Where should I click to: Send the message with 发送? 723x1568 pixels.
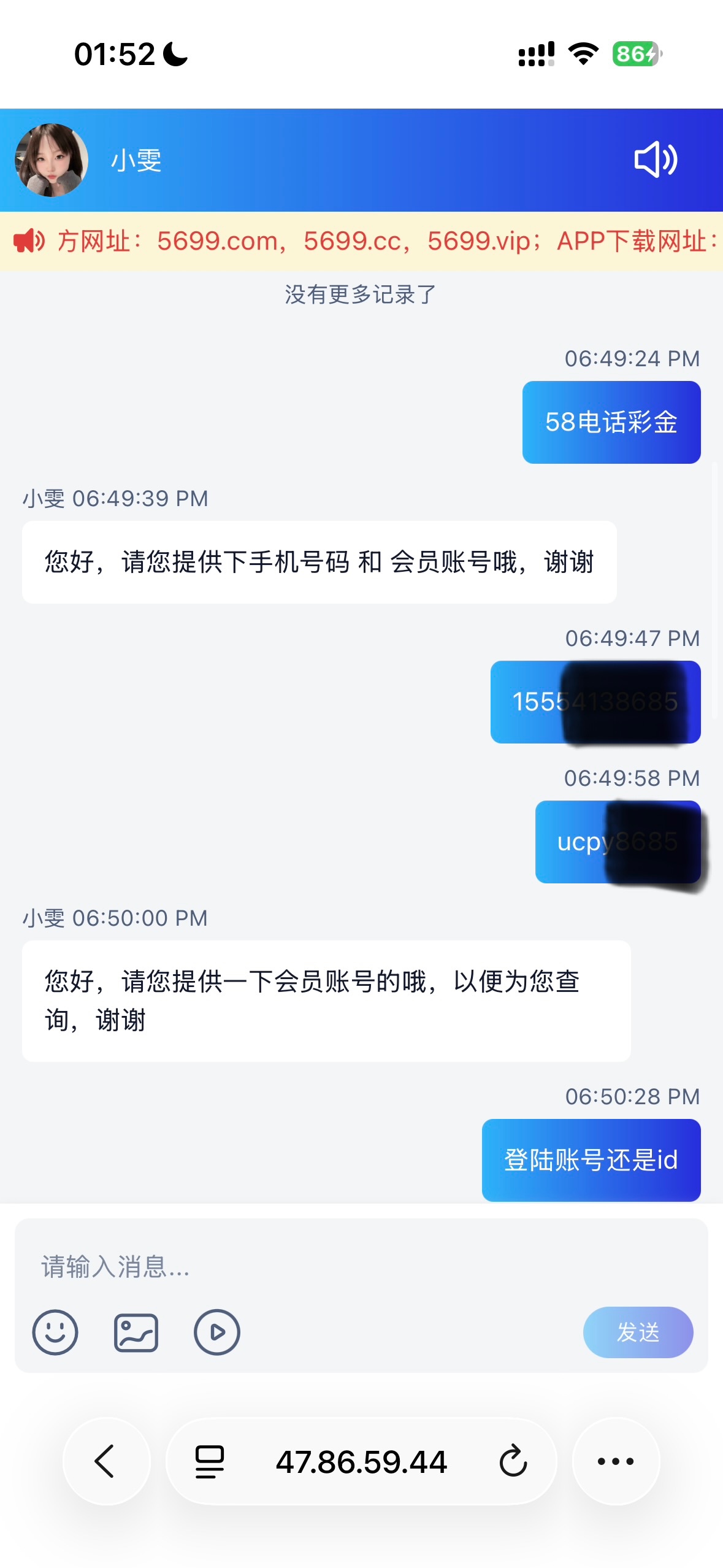point(638,1332)
